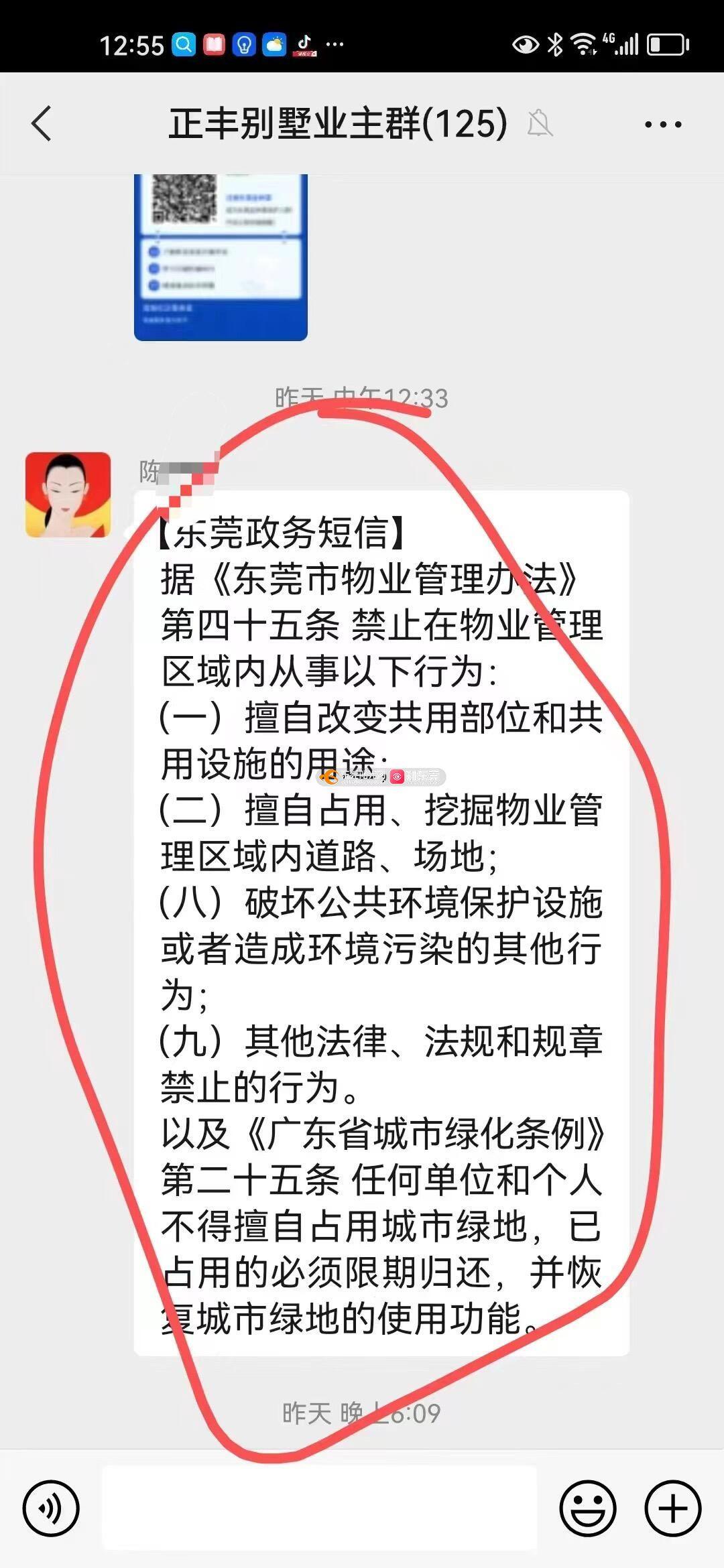Switch to voice message input

pos(51,1508)
